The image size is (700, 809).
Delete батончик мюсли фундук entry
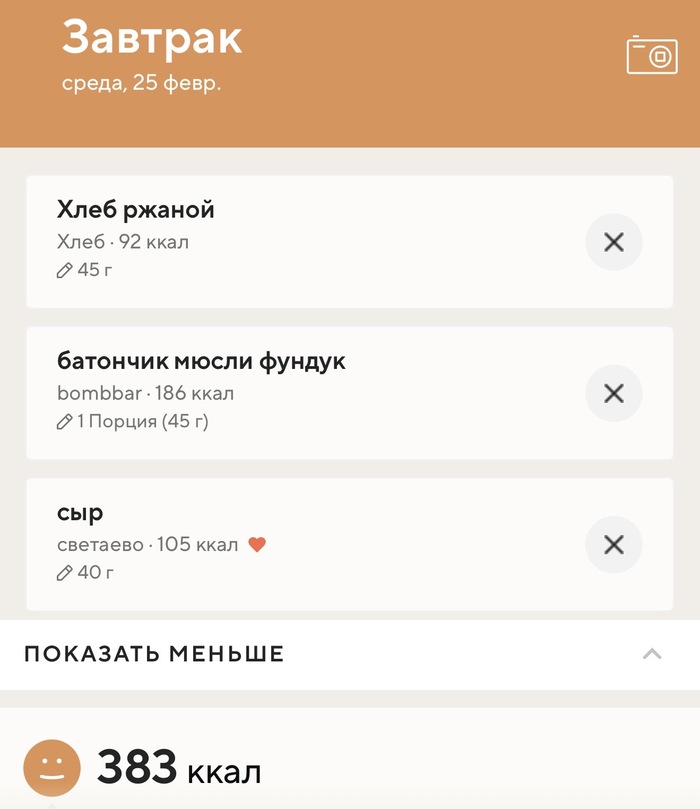[613, 393]
